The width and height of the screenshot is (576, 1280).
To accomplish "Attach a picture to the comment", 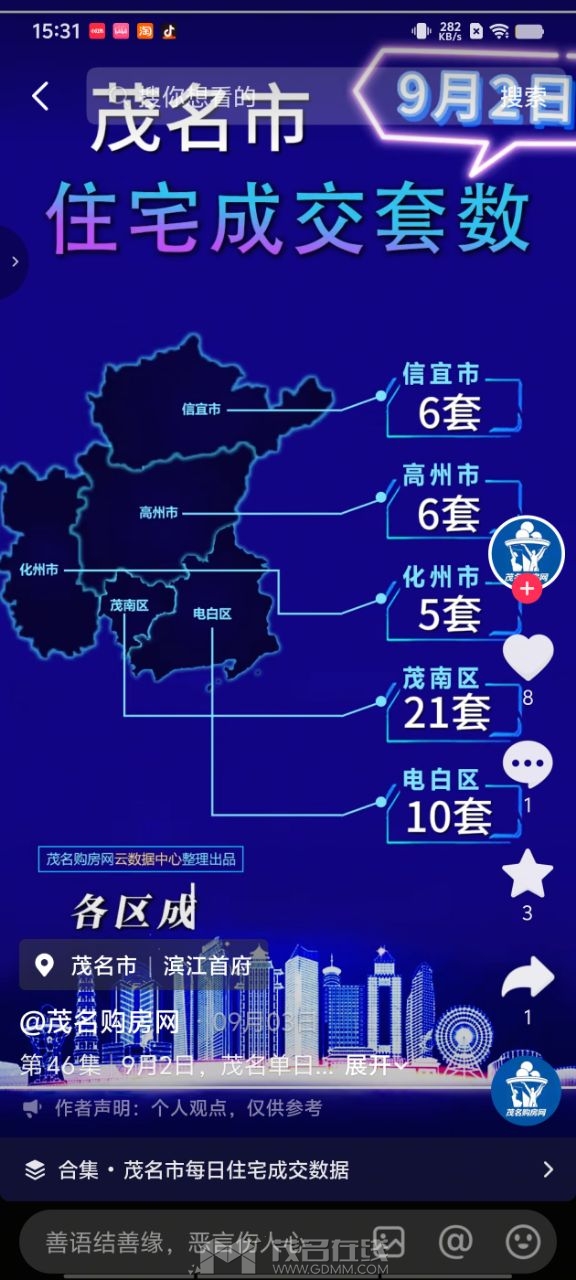I will point(388,1242).
